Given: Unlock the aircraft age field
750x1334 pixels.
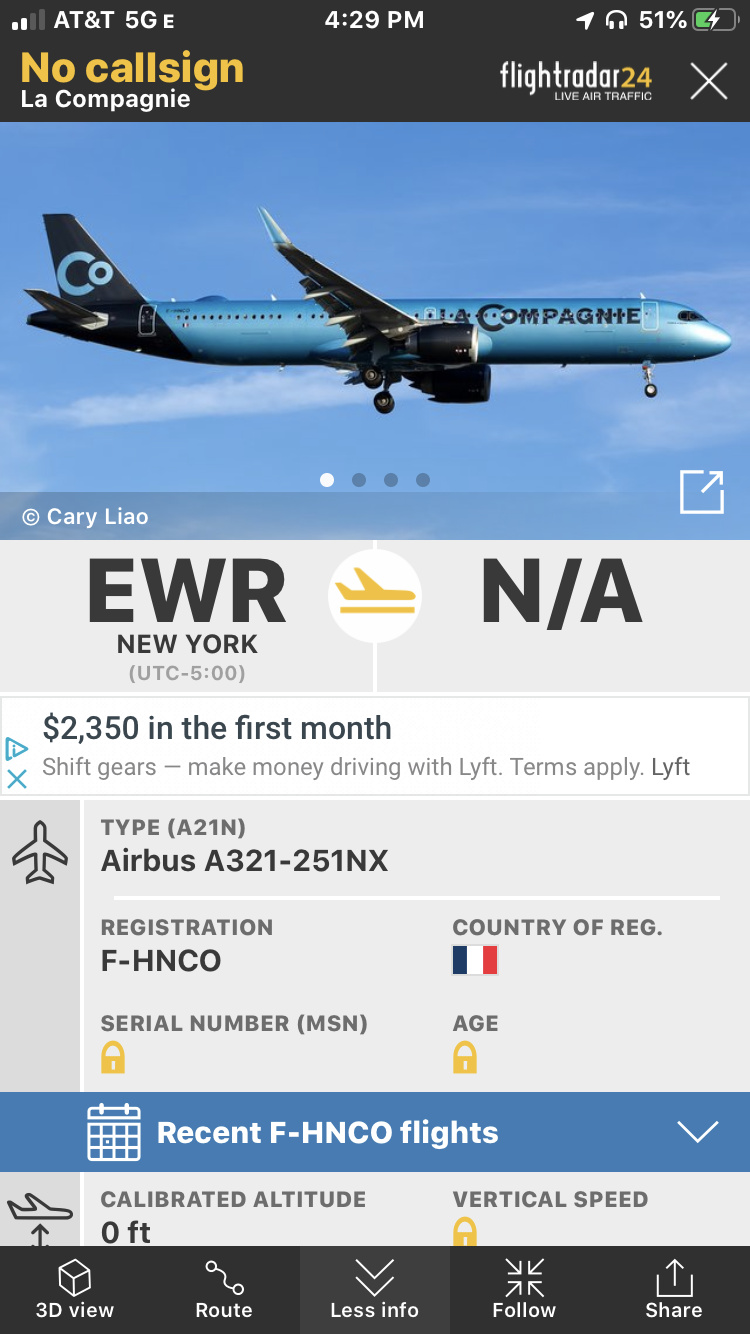Looking at the screenshot, I should pos(465,1057).
